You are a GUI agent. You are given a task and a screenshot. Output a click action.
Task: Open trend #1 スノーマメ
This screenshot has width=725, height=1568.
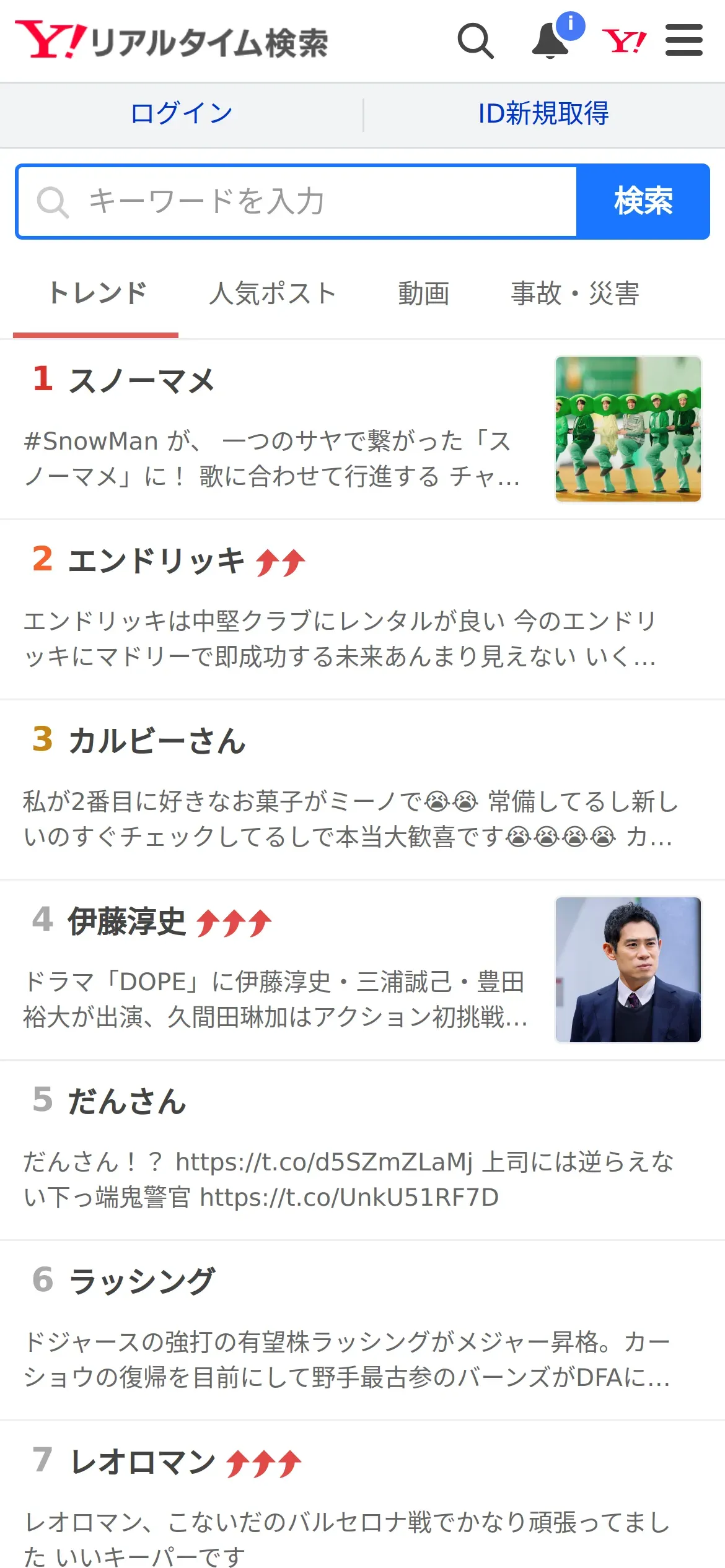click(362, 429)
